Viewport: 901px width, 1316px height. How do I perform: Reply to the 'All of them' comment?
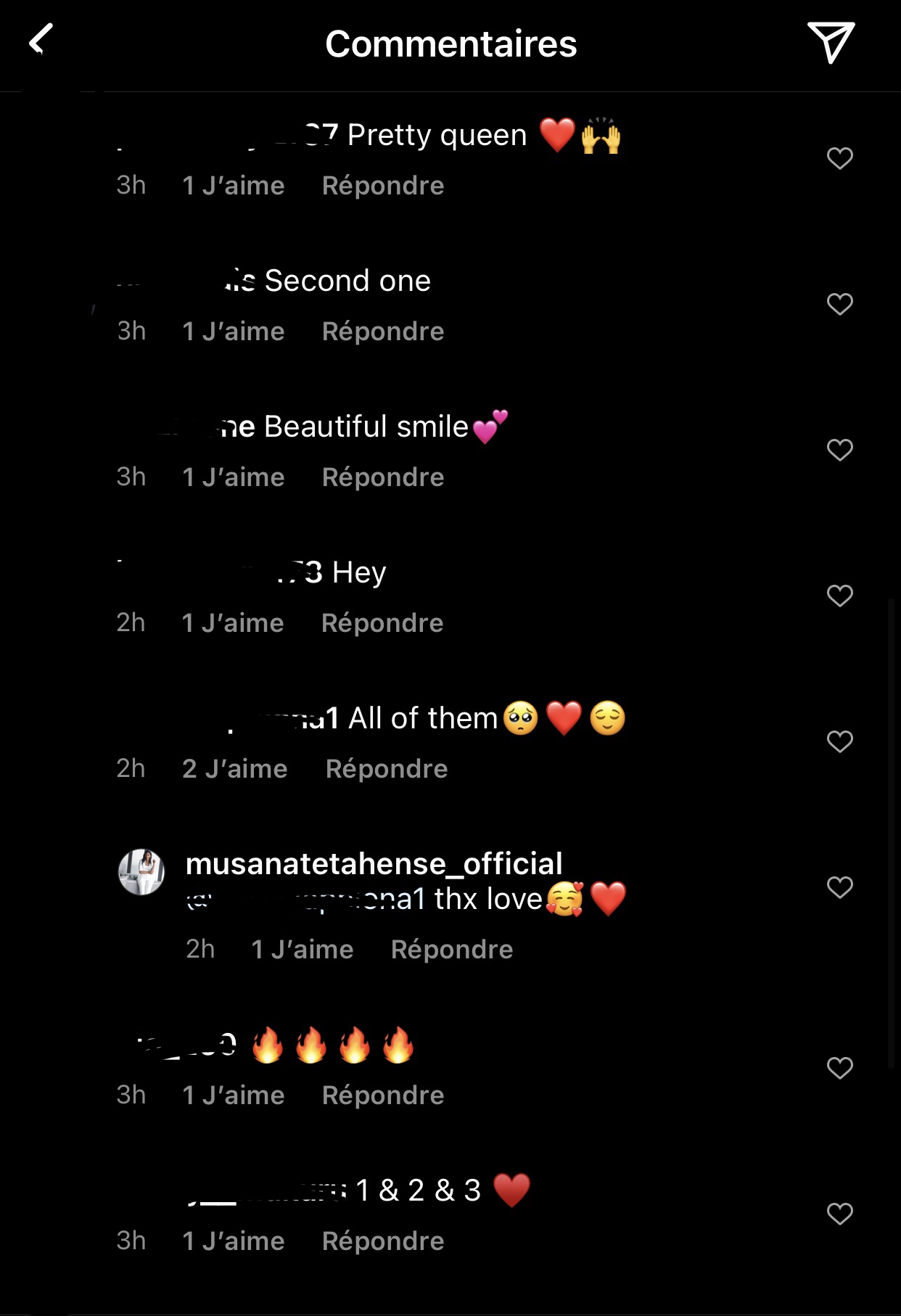tap(386, 769)
